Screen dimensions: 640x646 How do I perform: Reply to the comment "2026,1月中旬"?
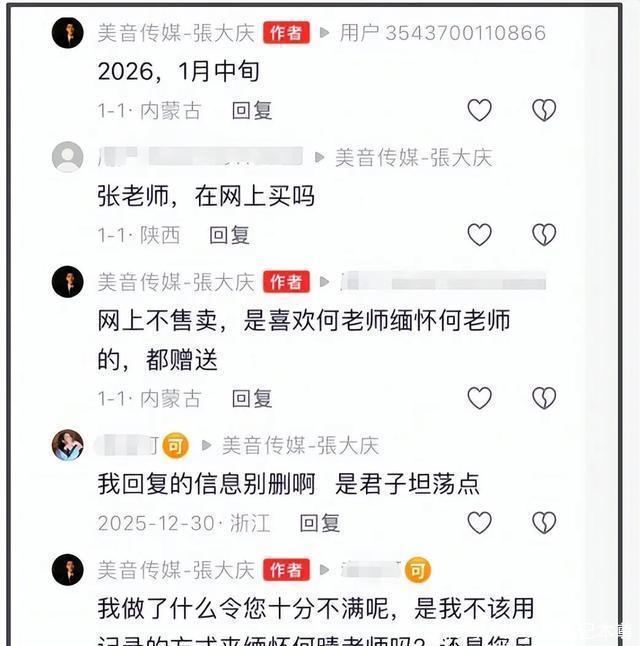(252, 111)
